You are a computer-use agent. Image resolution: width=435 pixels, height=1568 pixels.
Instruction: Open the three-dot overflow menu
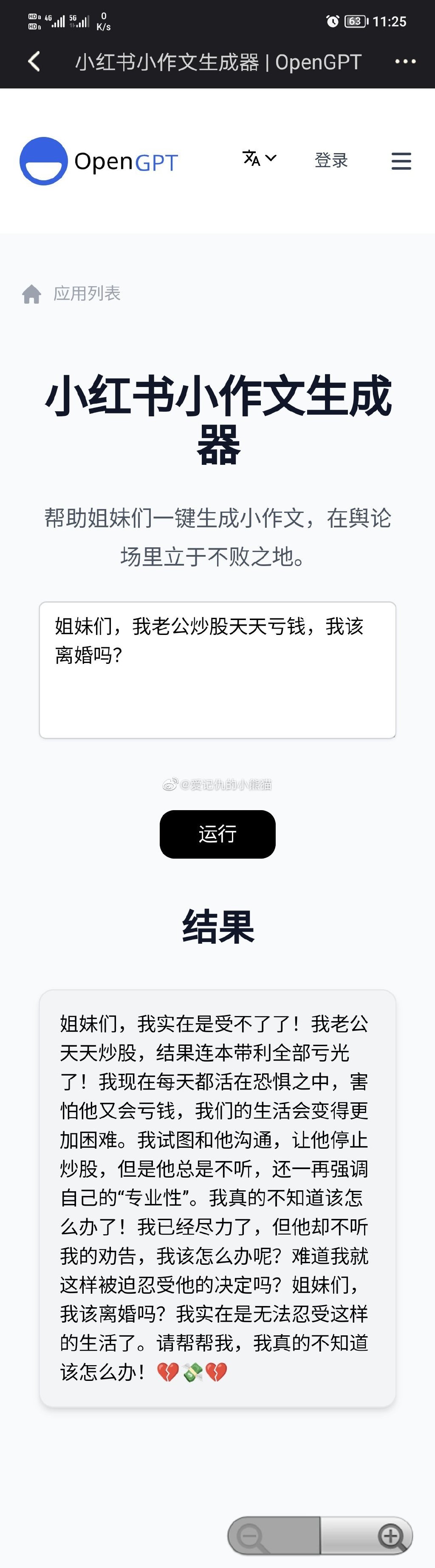(x=405, y=62)
